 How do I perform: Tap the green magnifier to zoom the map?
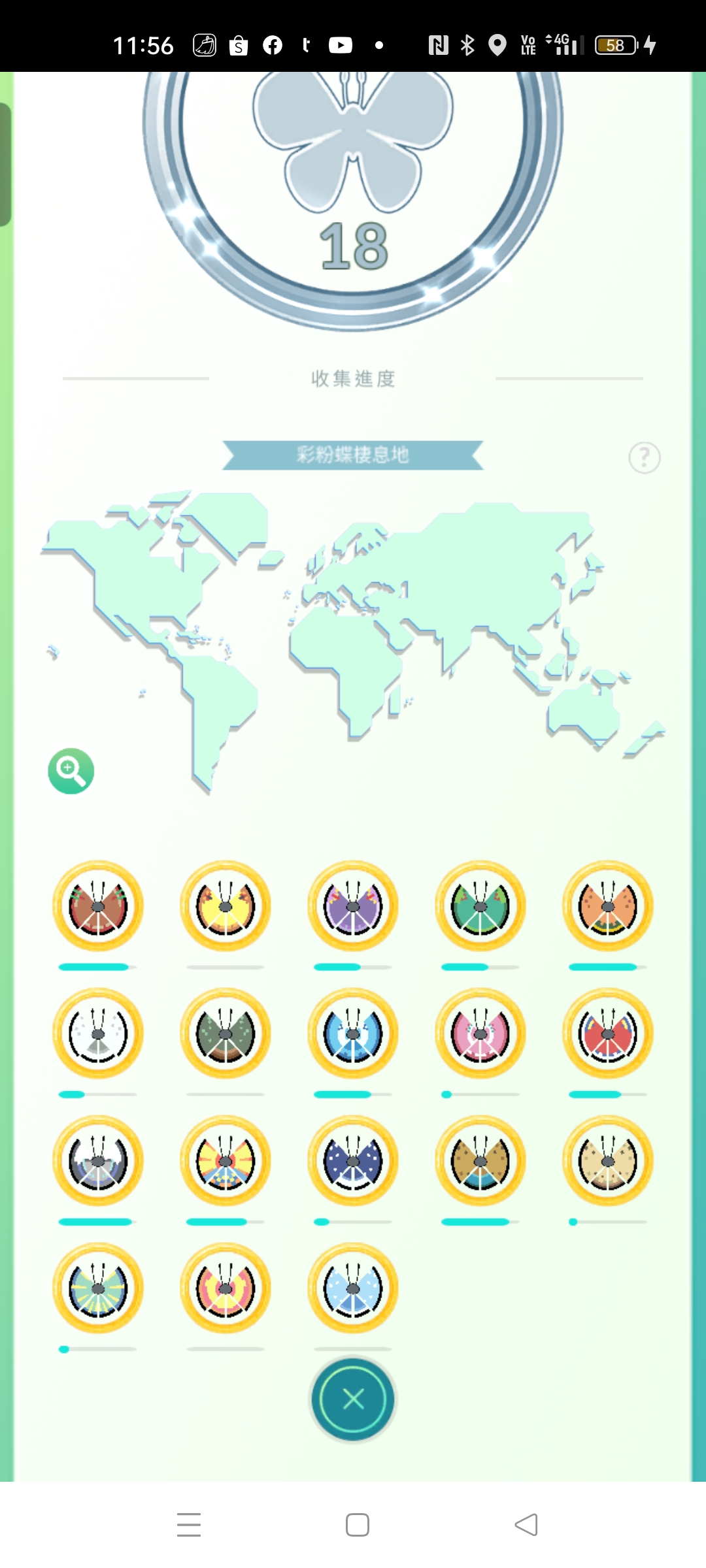tap(71, 771)
